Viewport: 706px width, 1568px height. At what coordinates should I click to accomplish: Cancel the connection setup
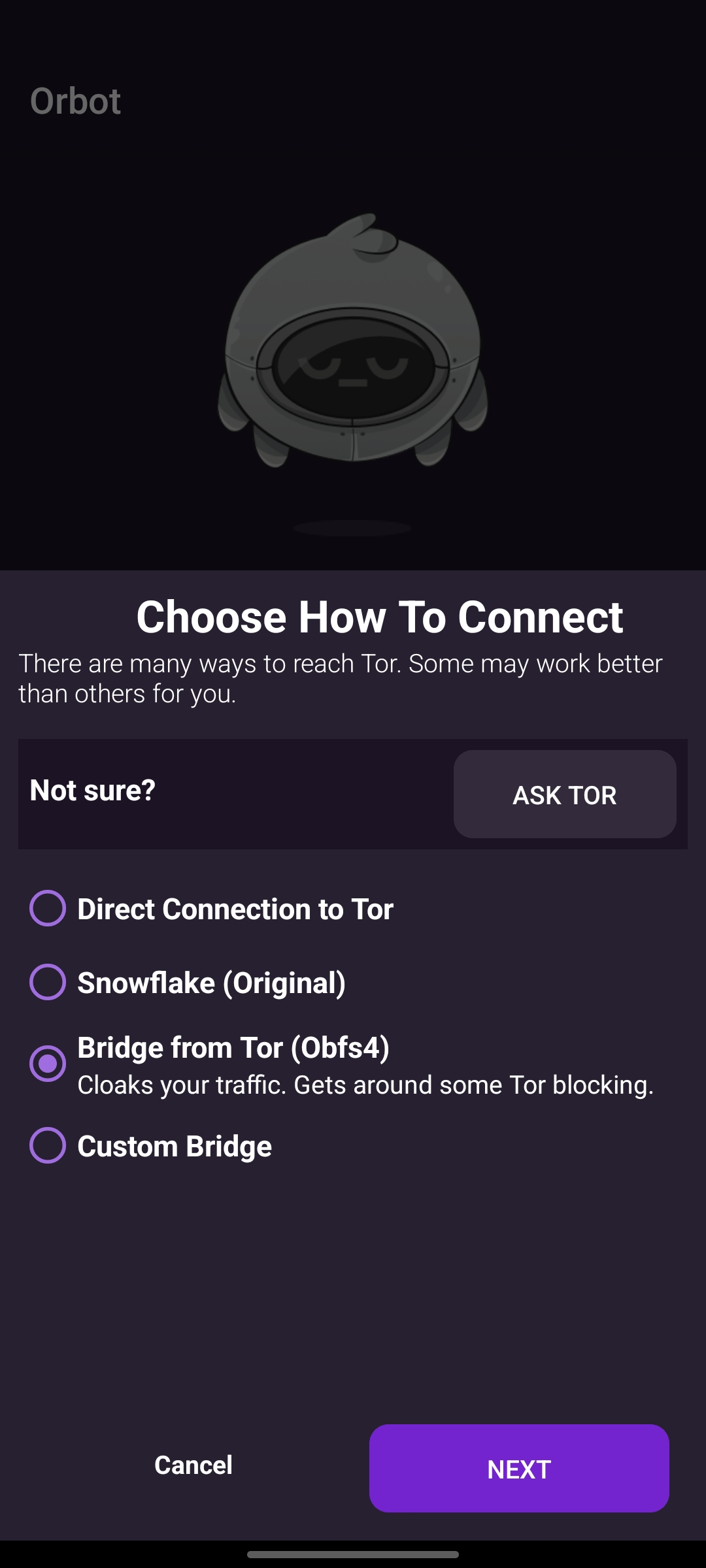(193, 1465)
